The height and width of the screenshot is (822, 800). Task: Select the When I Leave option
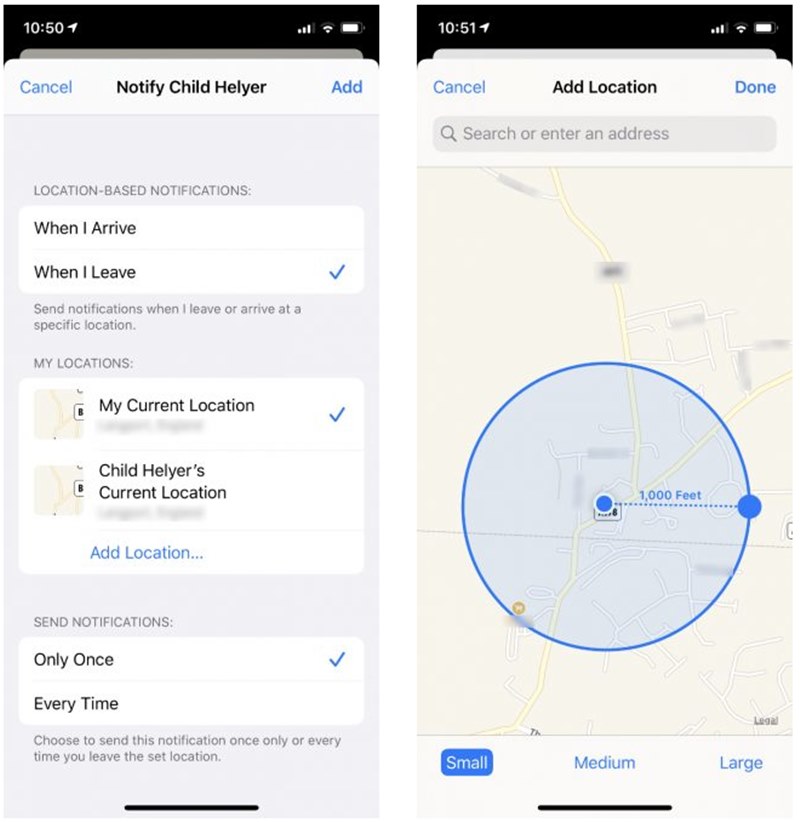pyautogui.click(x=190, y=272)
